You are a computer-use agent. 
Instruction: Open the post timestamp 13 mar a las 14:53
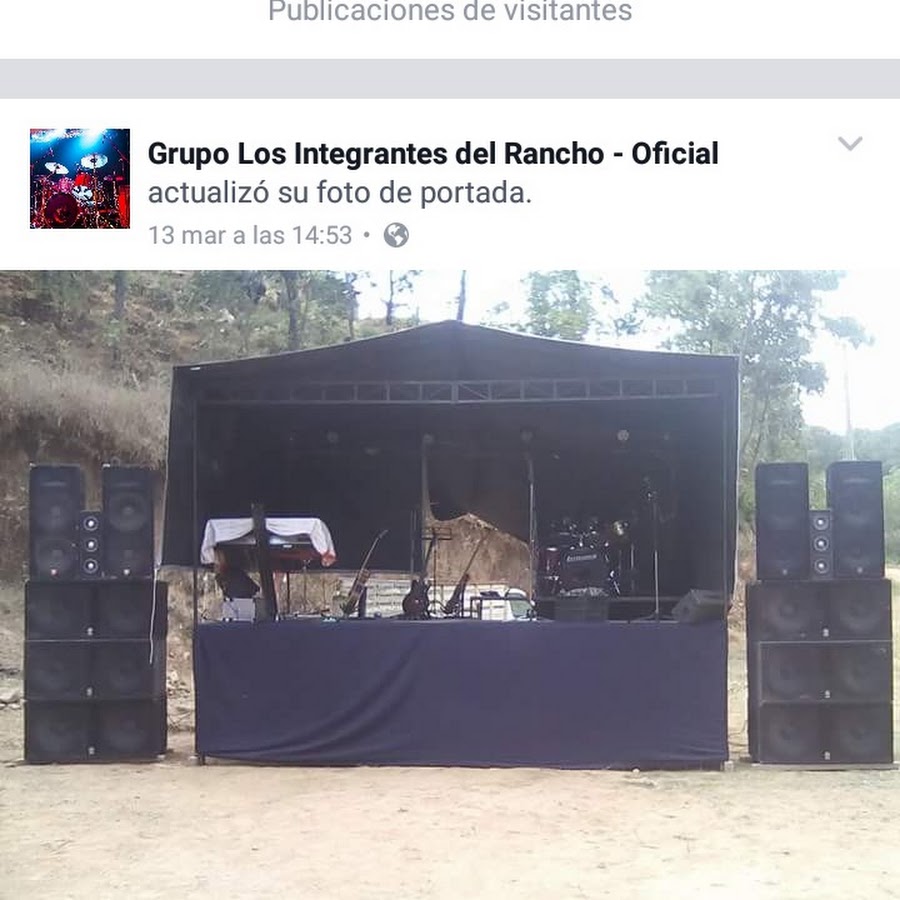pos(250,236)
